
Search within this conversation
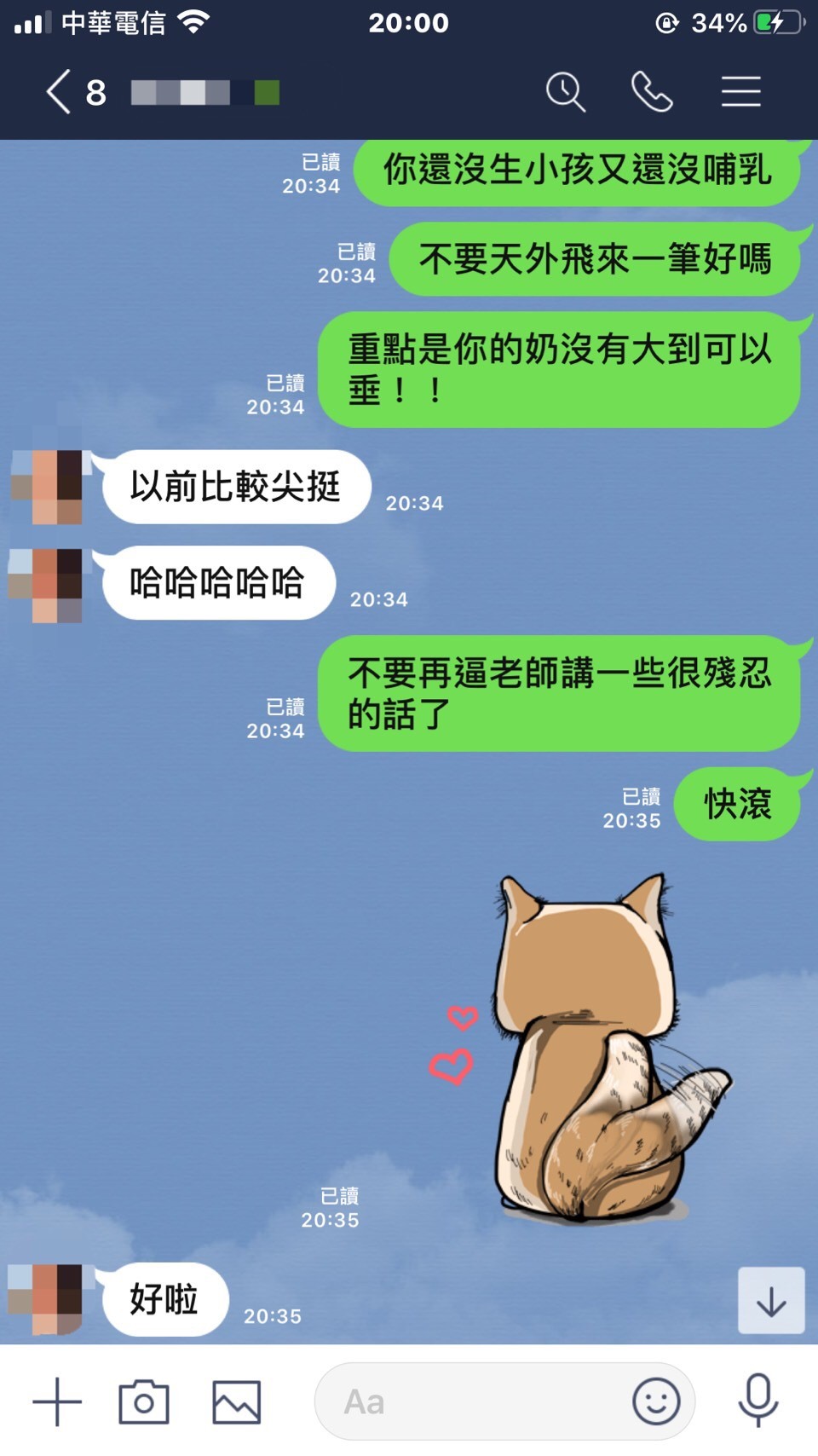pos(565,92)
